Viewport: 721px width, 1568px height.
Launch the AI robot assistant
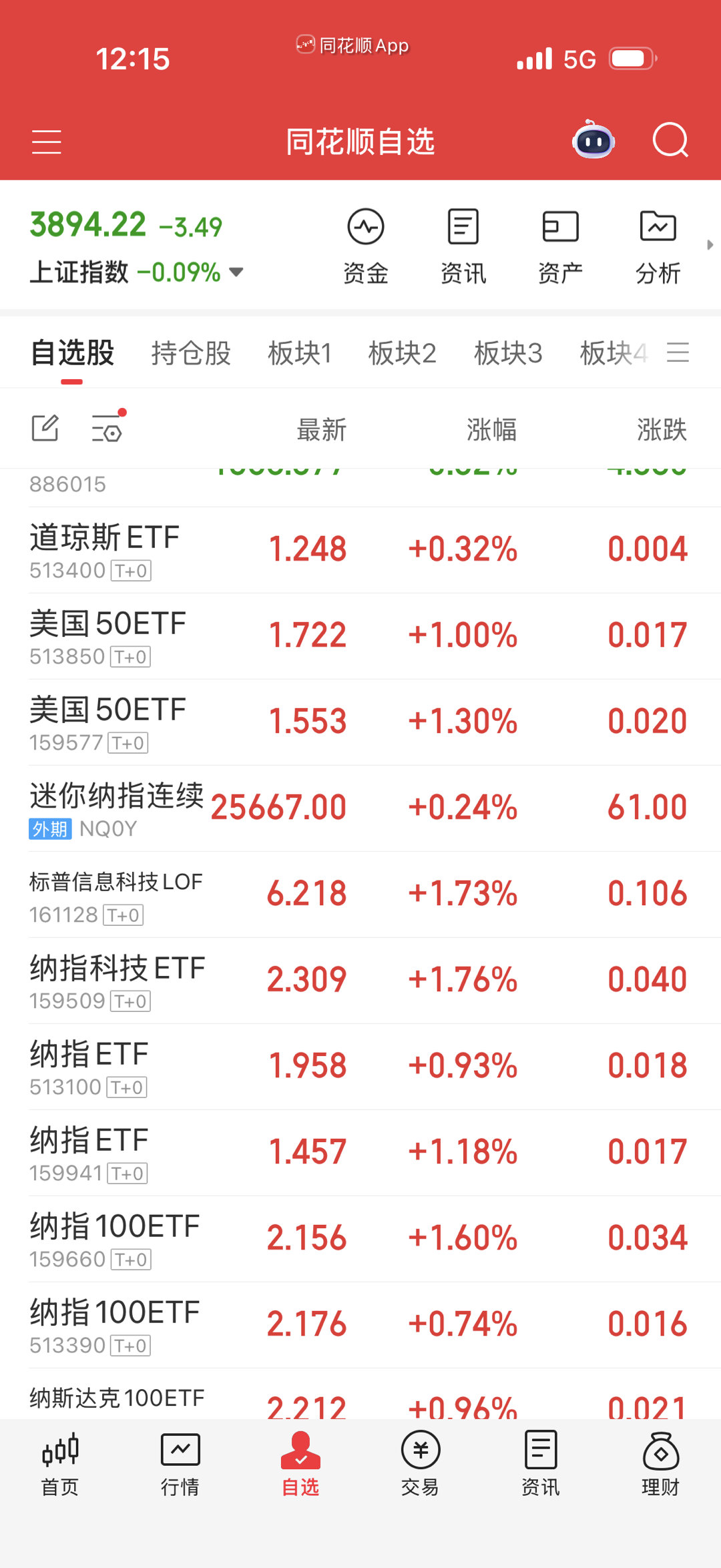pyautogui.click(x=593, y=141)
